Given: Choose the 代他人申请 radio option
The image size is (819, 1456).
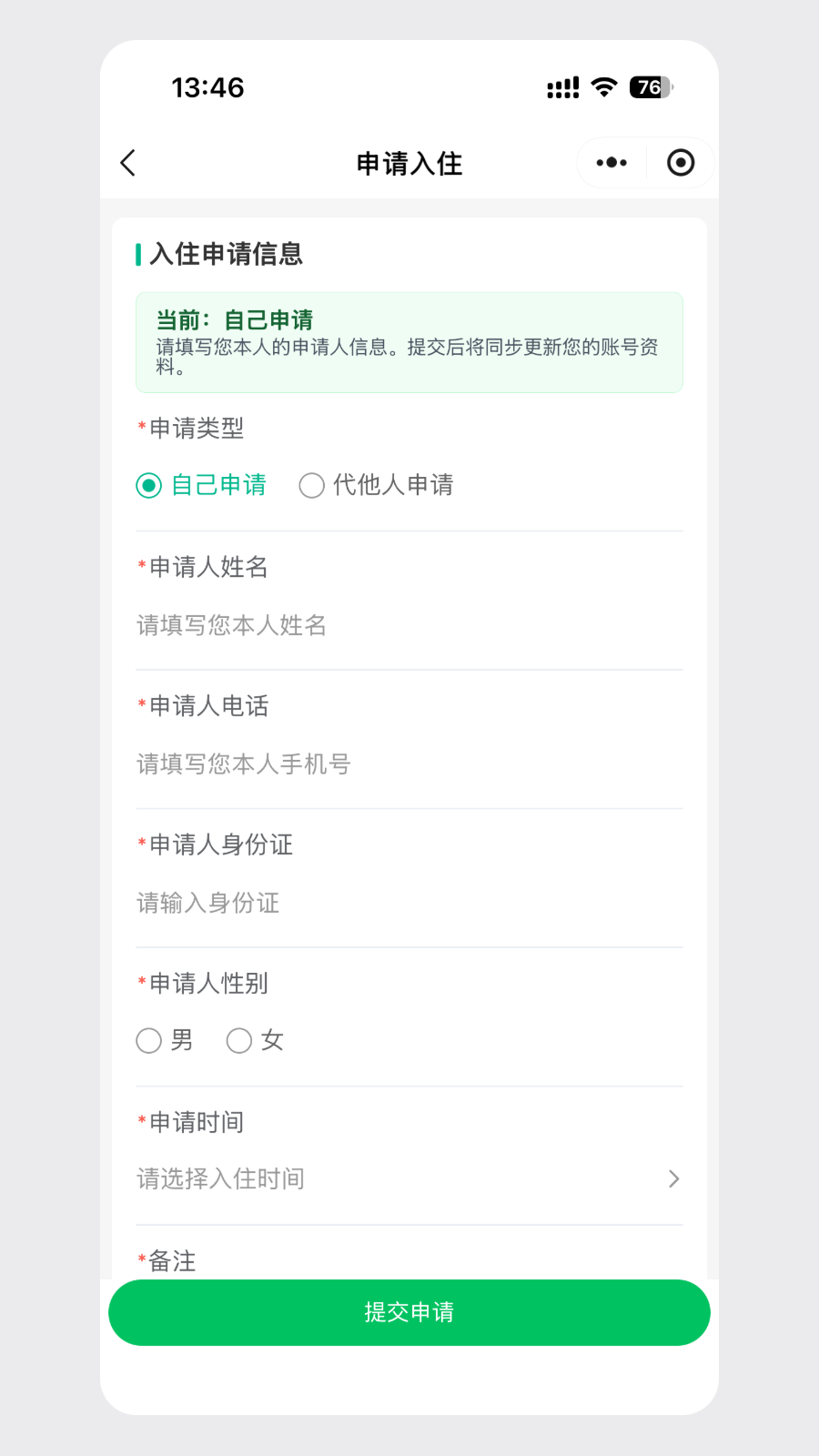Looking at the screenshot, I should [376, 485].
